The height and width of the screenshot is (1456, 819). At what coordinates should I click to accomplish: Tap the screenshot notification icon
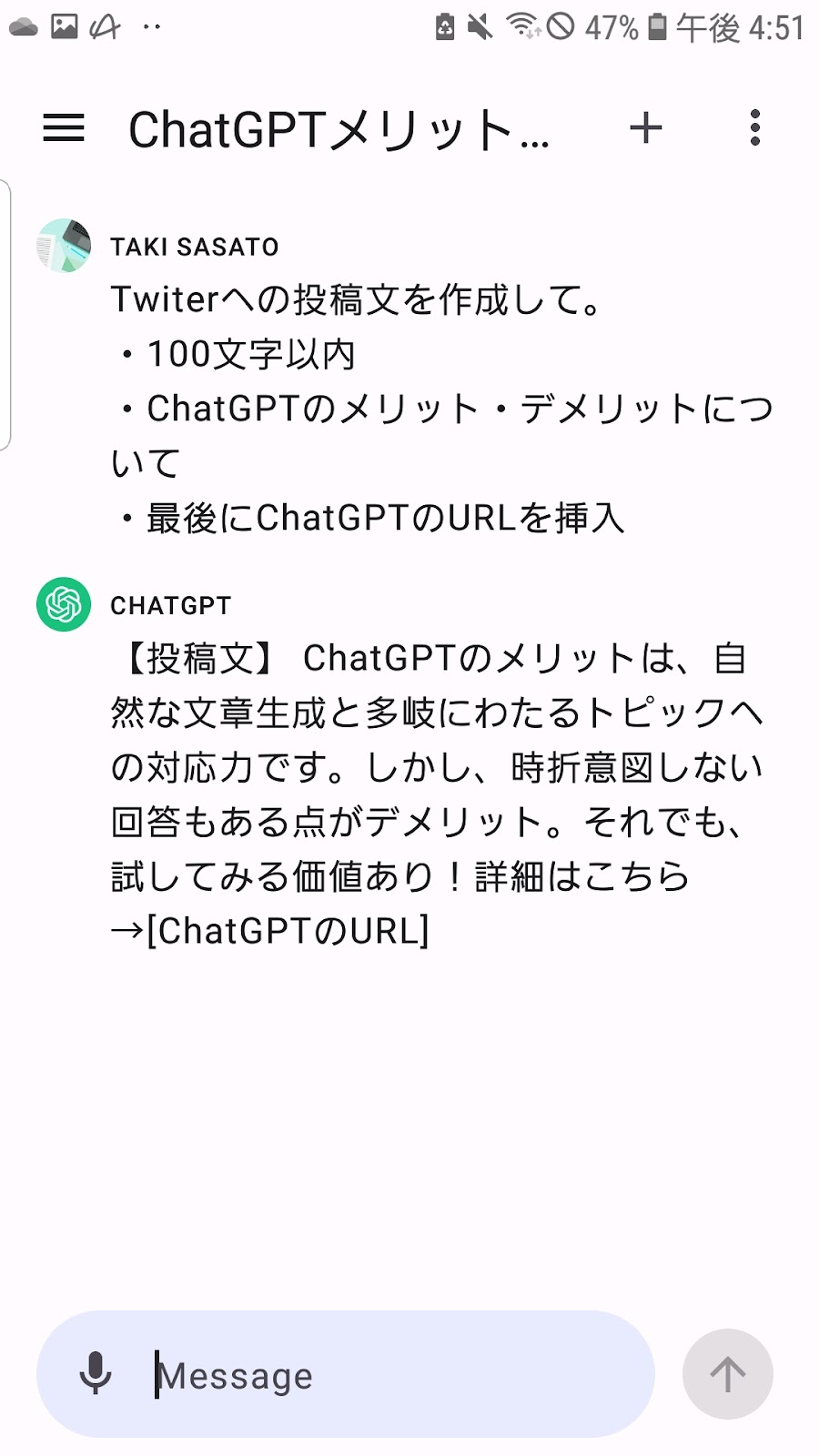(x=62, y=27)
